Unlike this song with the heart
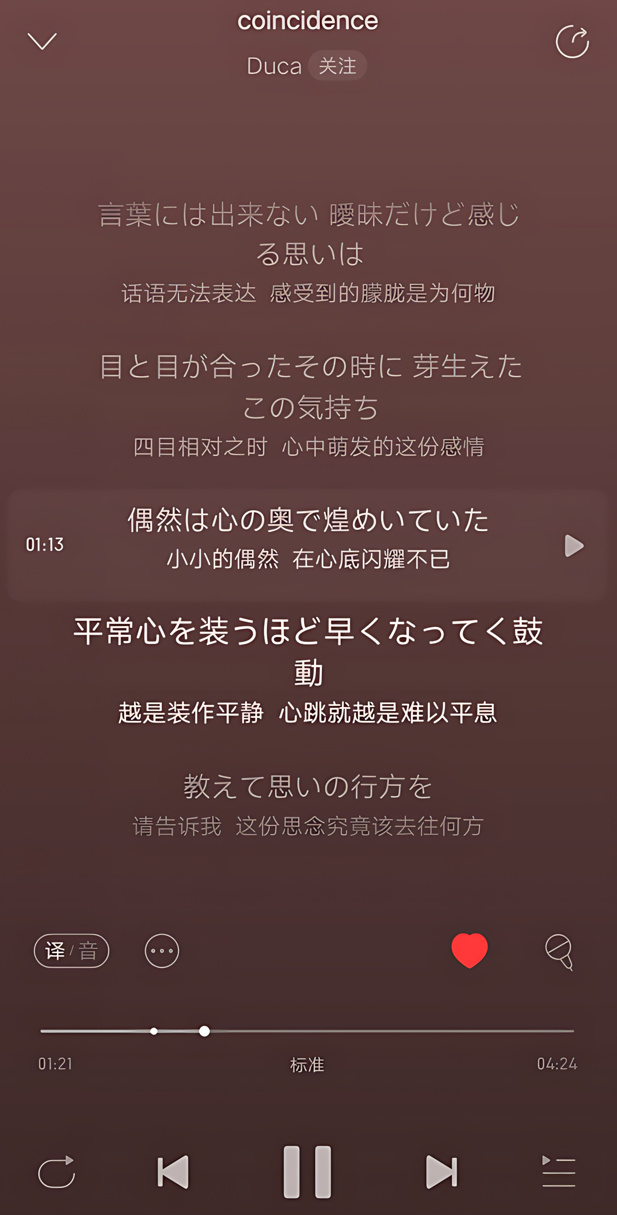617x1215 pixels. click(469, 950)
